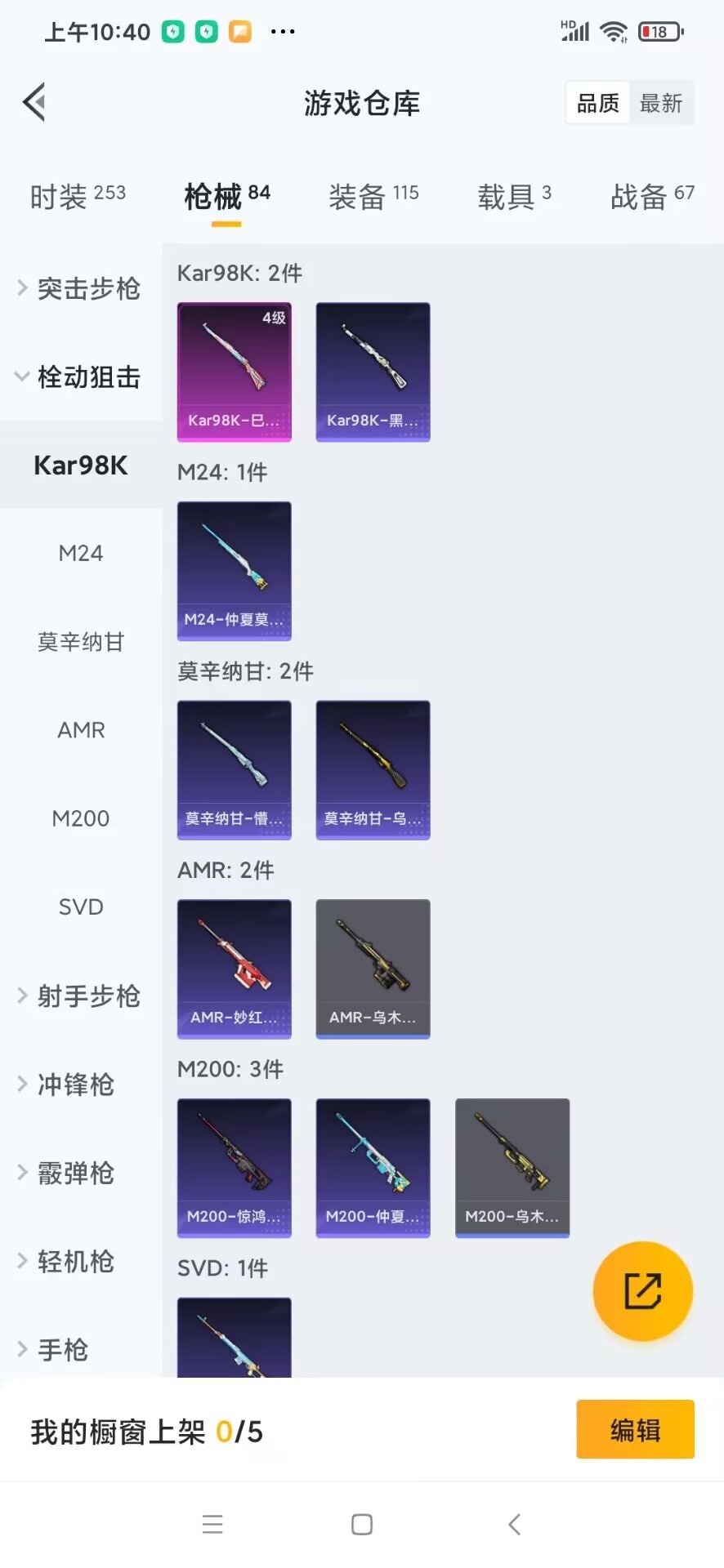Viewport: 724px width, 1568px height.
Task: Enable 品质 sorting mode
Action: (597, 102)
